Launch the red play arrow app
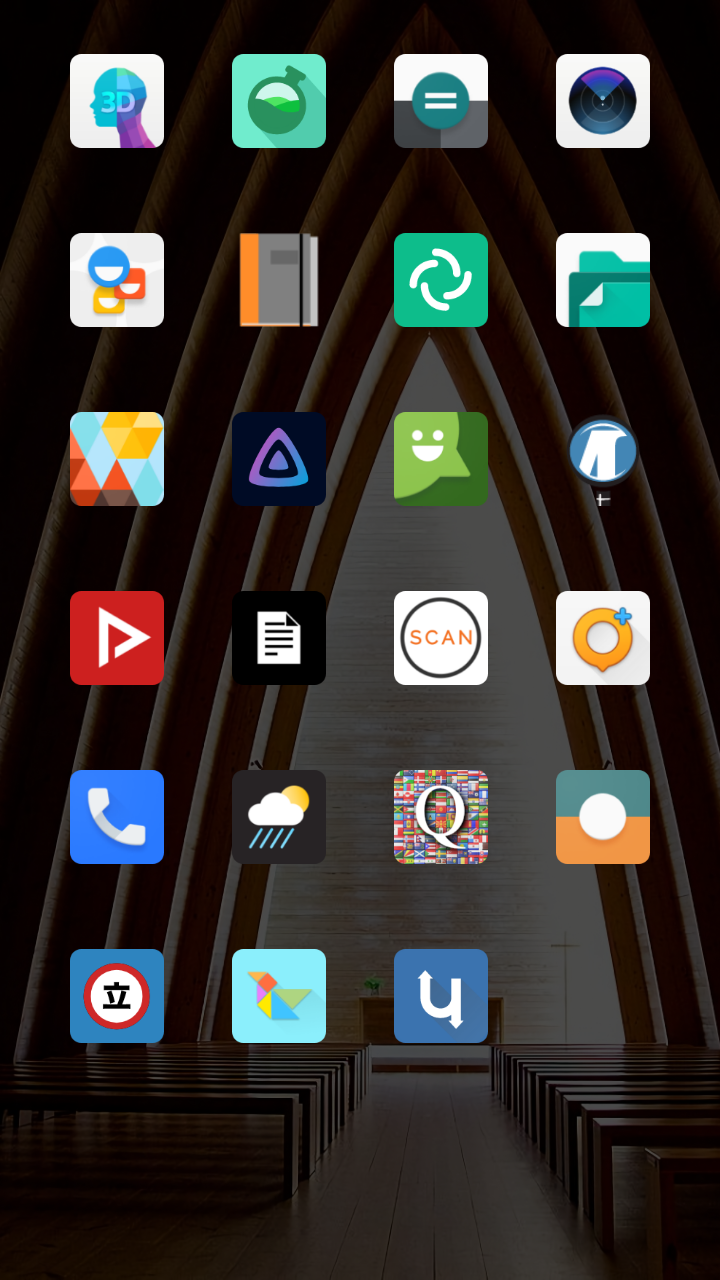This screenshot has height=1280, width=720. point(117,638)
